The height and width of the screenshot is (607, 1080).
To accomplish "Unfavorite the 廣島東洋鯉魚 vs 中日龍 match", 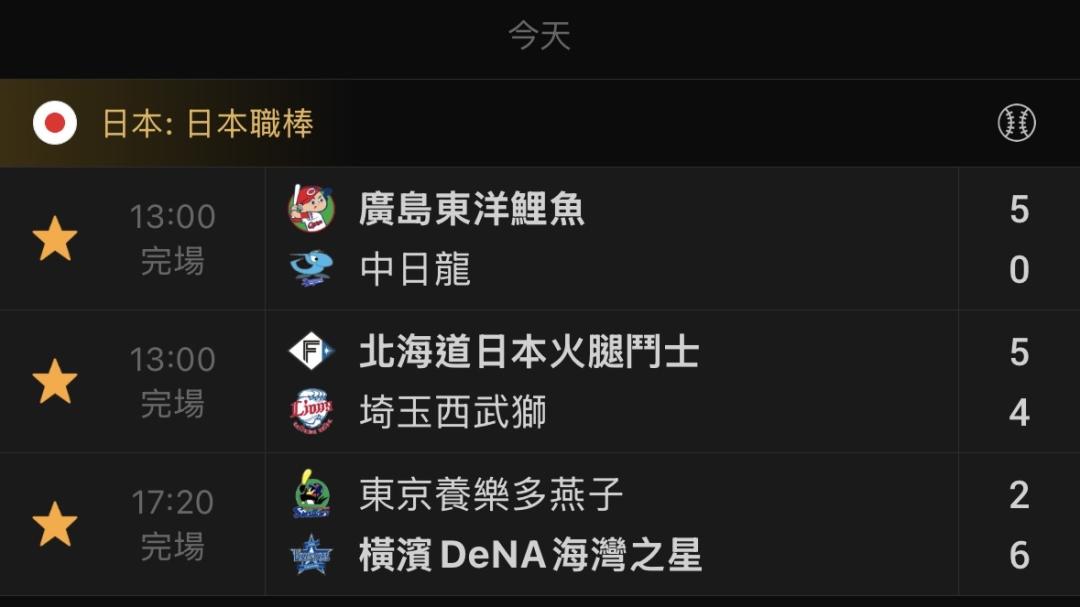I will [x=55, y=239].
